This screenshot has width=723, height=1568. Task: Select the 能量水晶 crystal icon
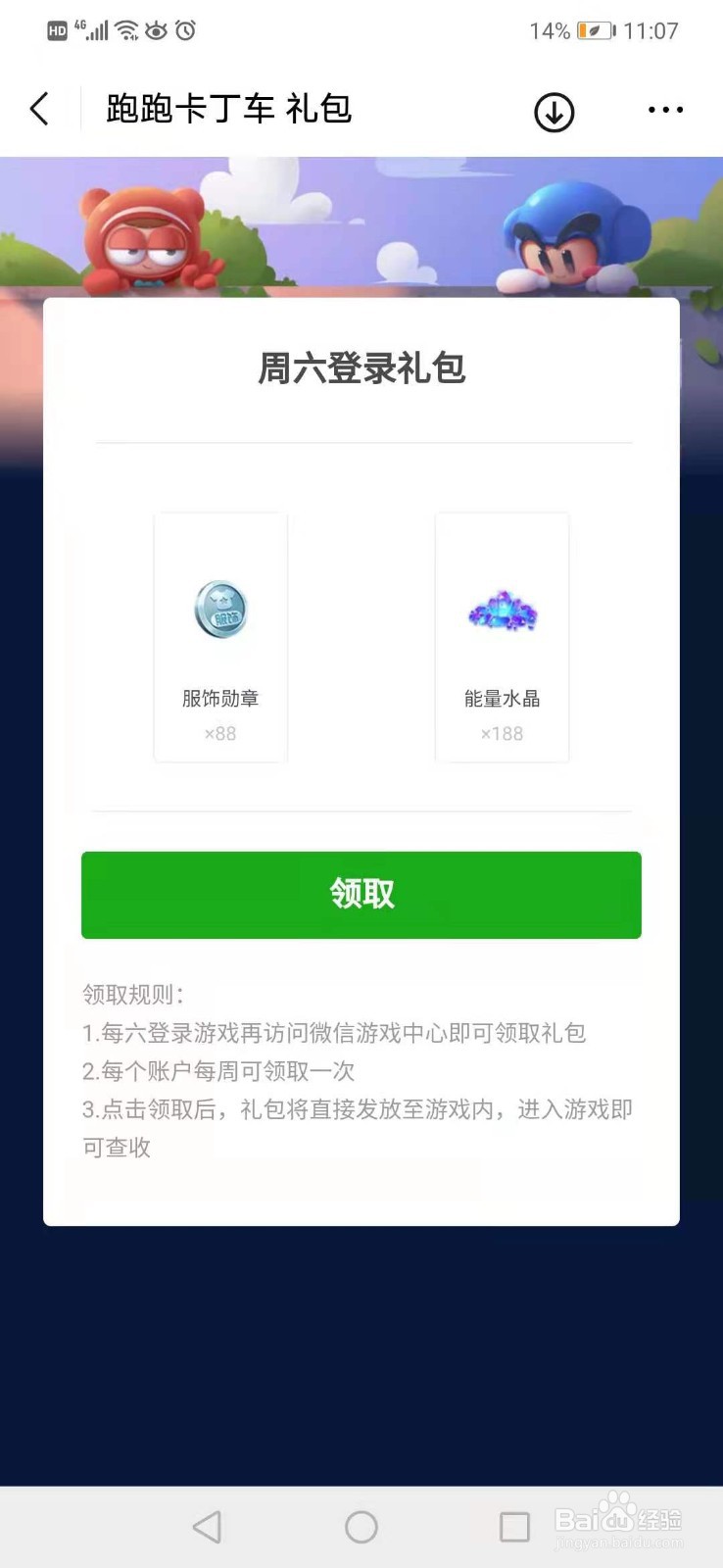point(503,610)
